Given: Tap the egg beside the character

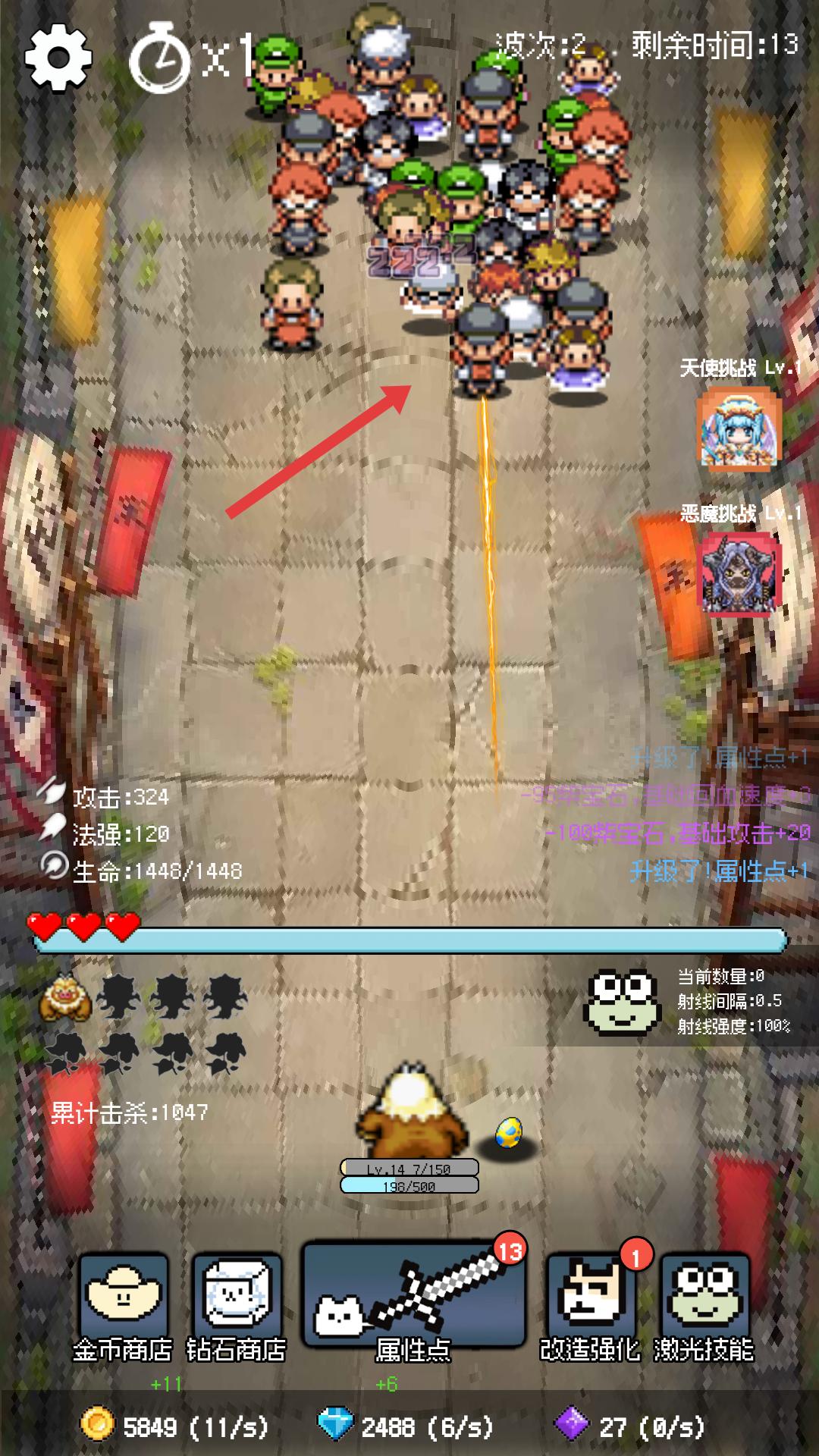Looking at the screenshot, I should pos(509,1132).
